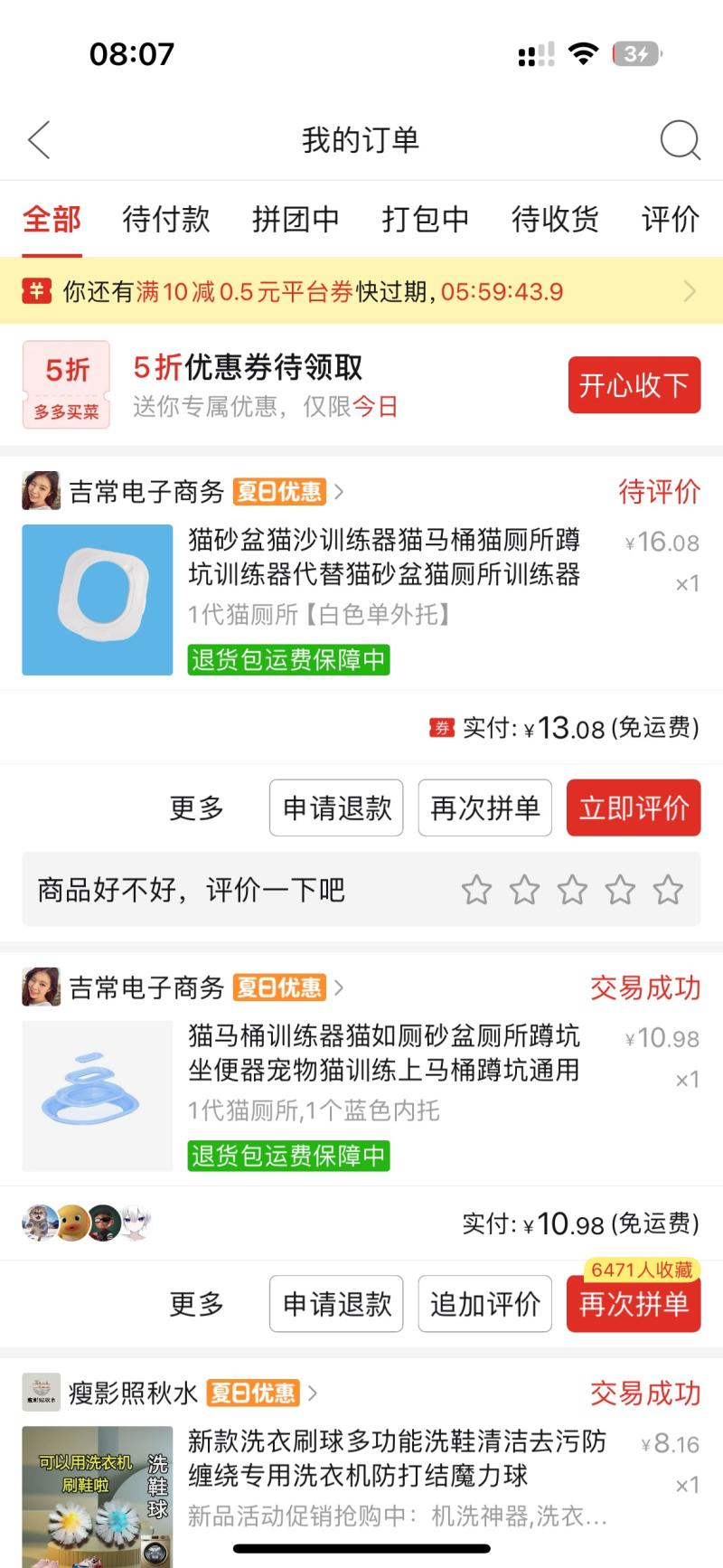Switch to the 评价 tab
Screen dimensions: 723x1568
point(670,219)
